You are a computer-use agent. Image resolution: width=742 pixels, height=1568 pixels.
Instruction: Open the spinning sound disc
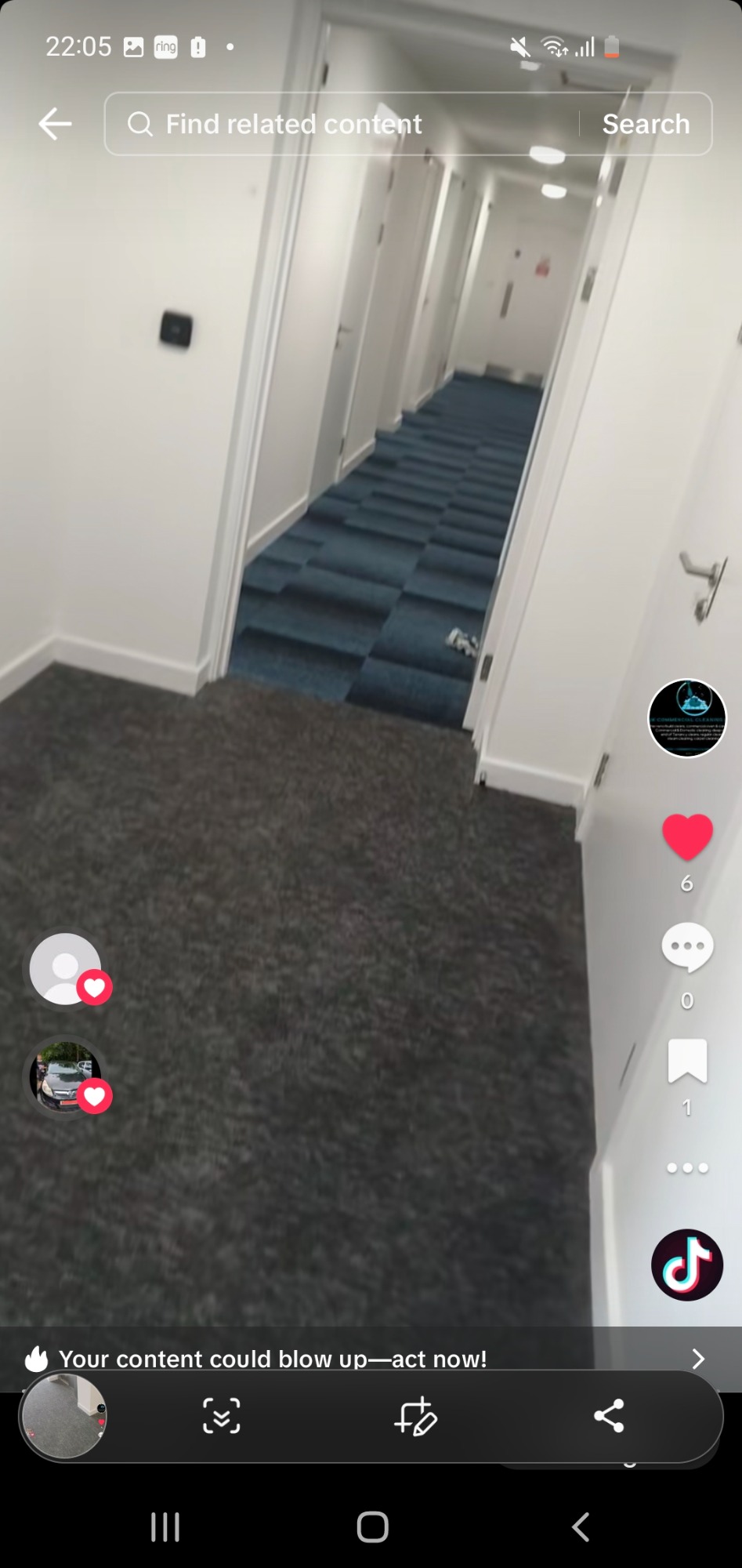click(x=687, y=1265)
